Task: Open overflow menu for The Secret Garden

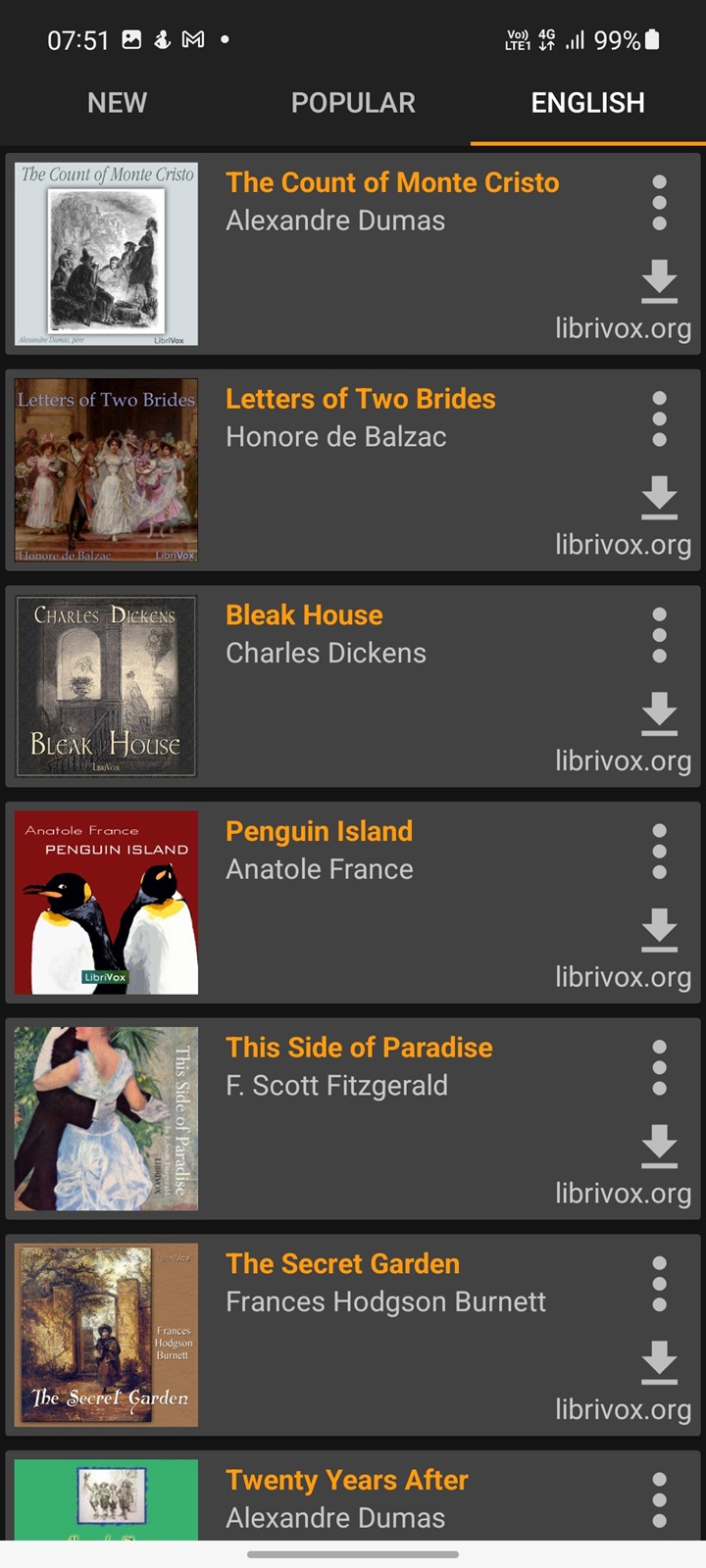Action: pyautogui.click(x=660, y=1285)
